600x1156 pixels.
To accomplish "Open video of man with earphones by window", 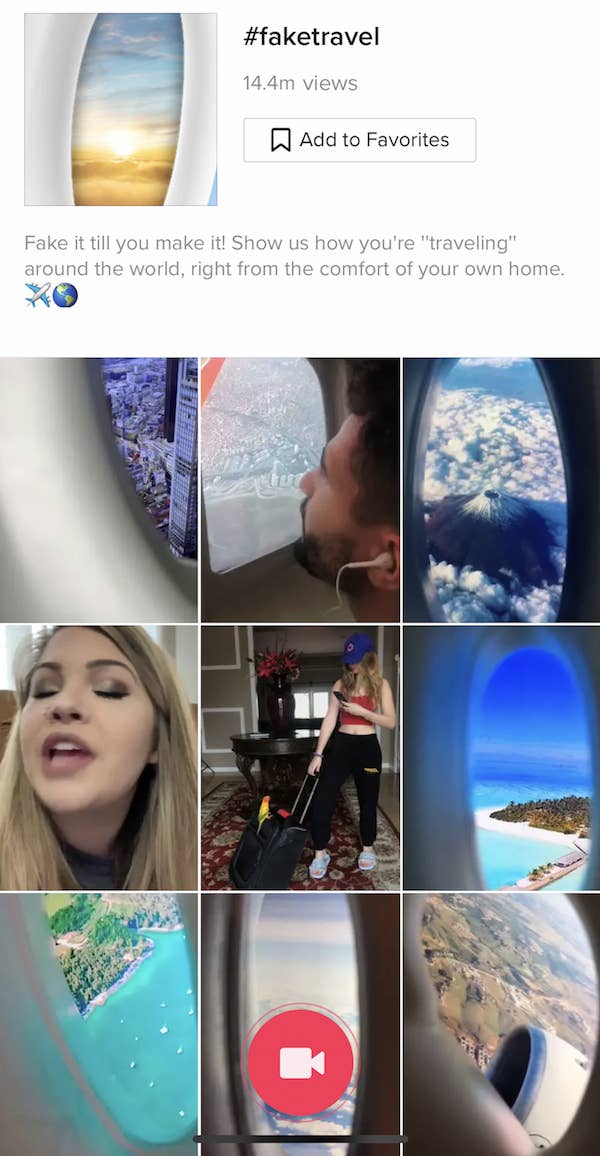I will (300, 490).
